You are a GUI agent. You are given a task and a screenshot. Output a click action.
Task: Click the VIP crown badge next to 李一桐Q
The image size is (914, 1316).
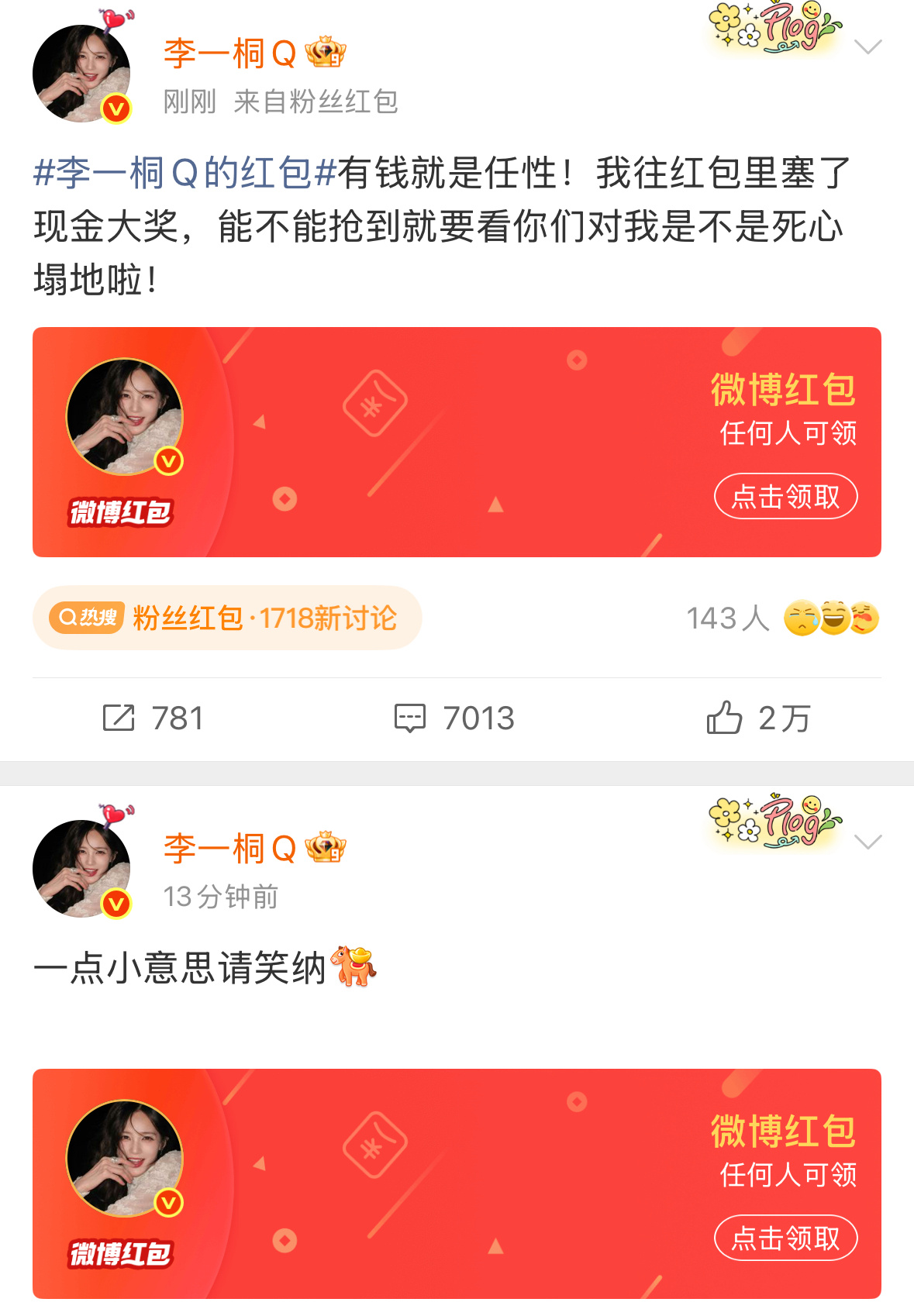(x=327, y=52)
